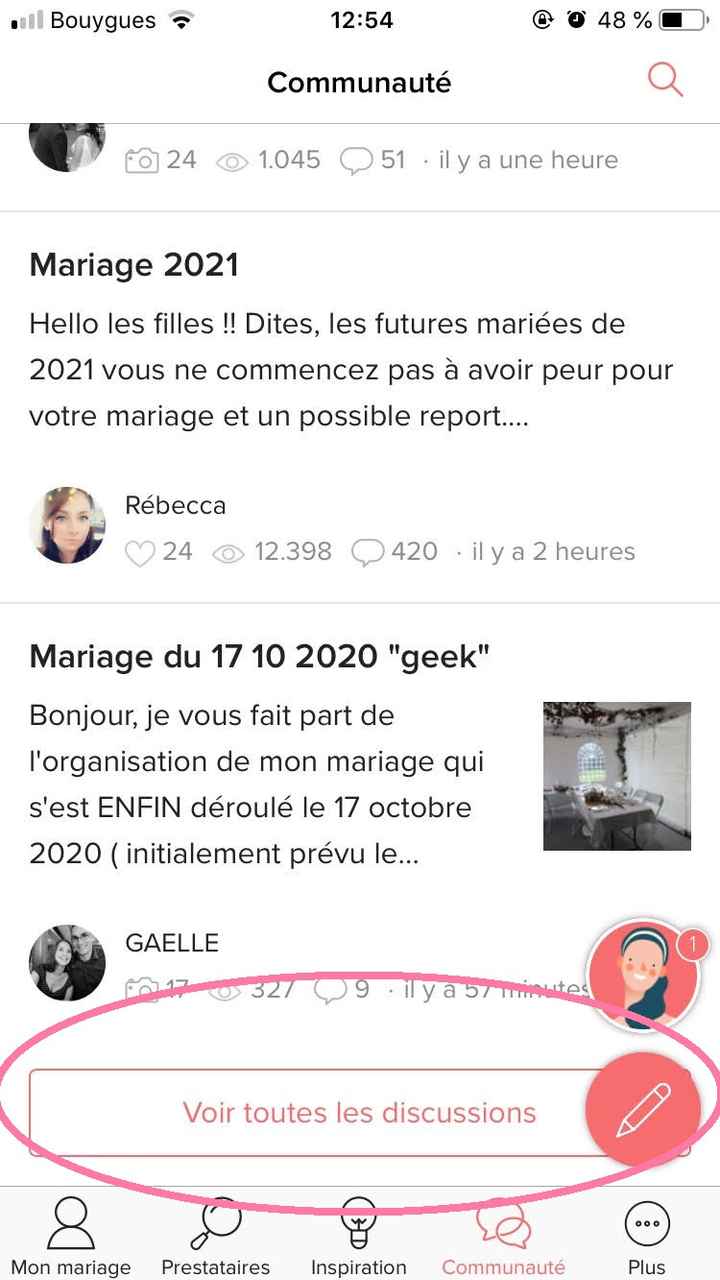The width and height of the screenshot is (720, 1280).
Task: Open Inspiration via the lightbulb icon
Action: 358,1222
